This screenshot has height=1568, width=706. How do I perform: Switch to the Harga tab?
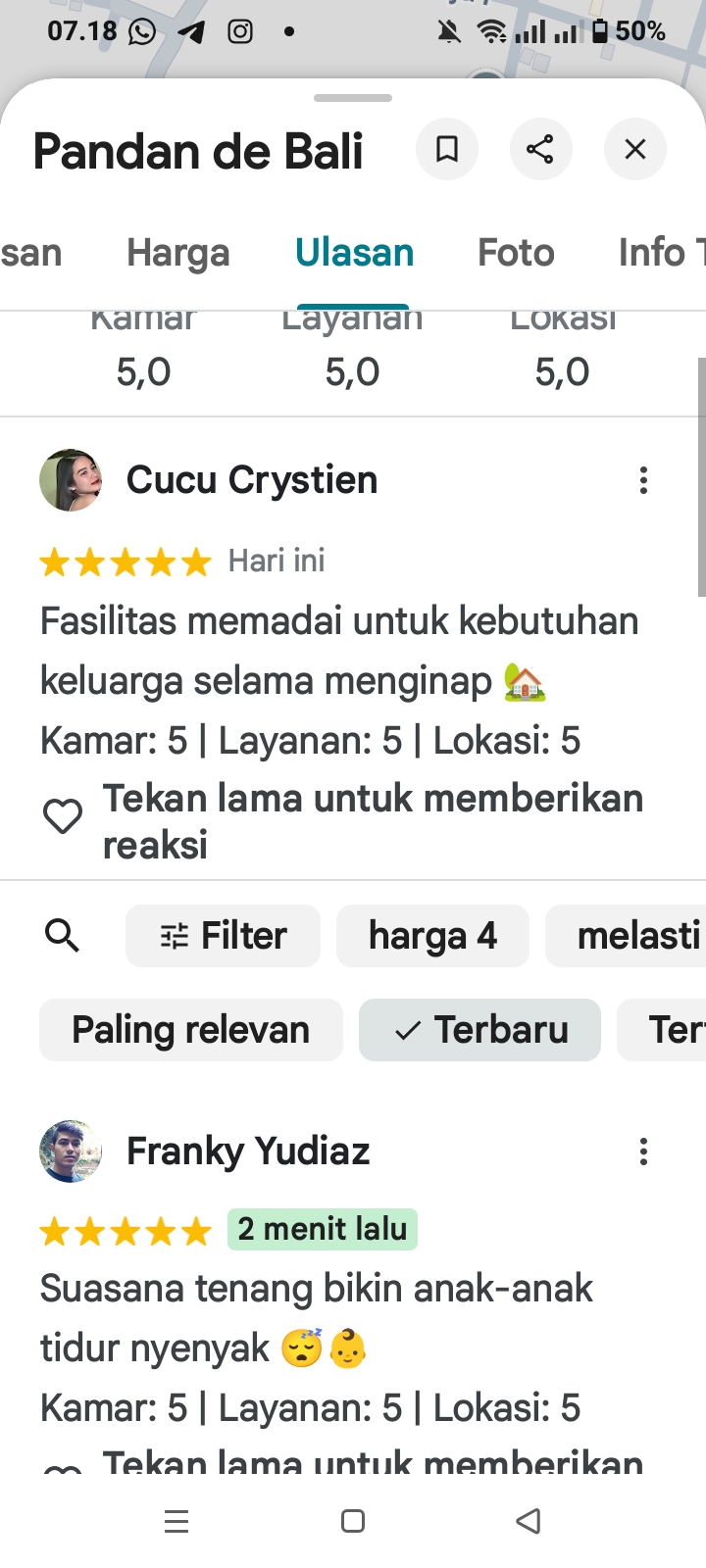[x=177, y=253]
